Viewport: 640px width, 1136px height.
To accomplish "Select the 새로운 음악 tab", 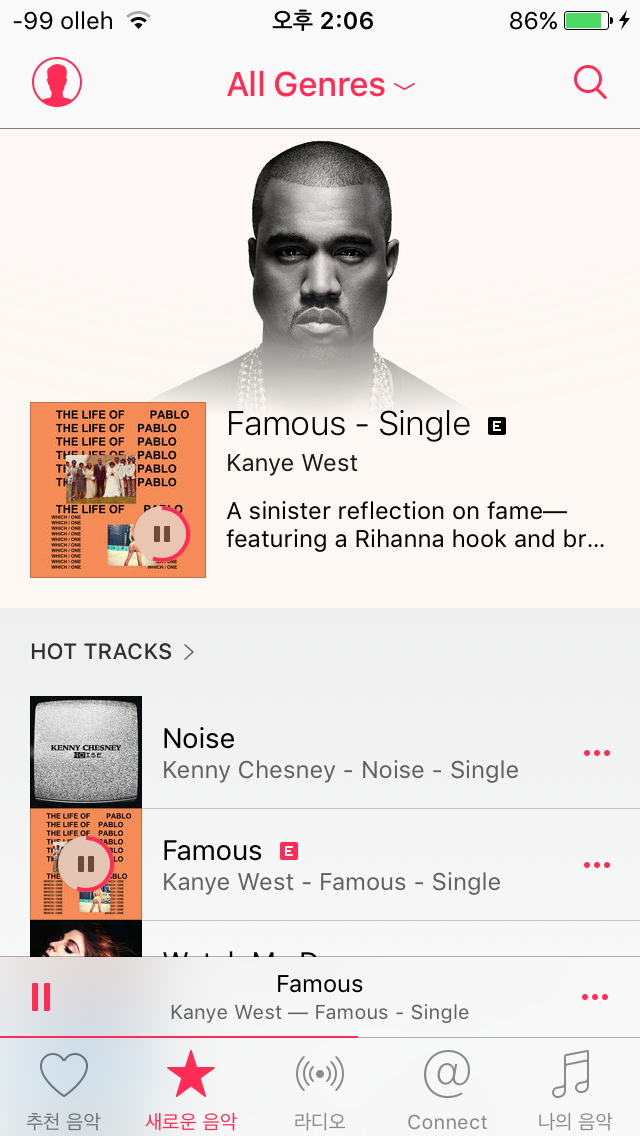I will pos(190,1090).
